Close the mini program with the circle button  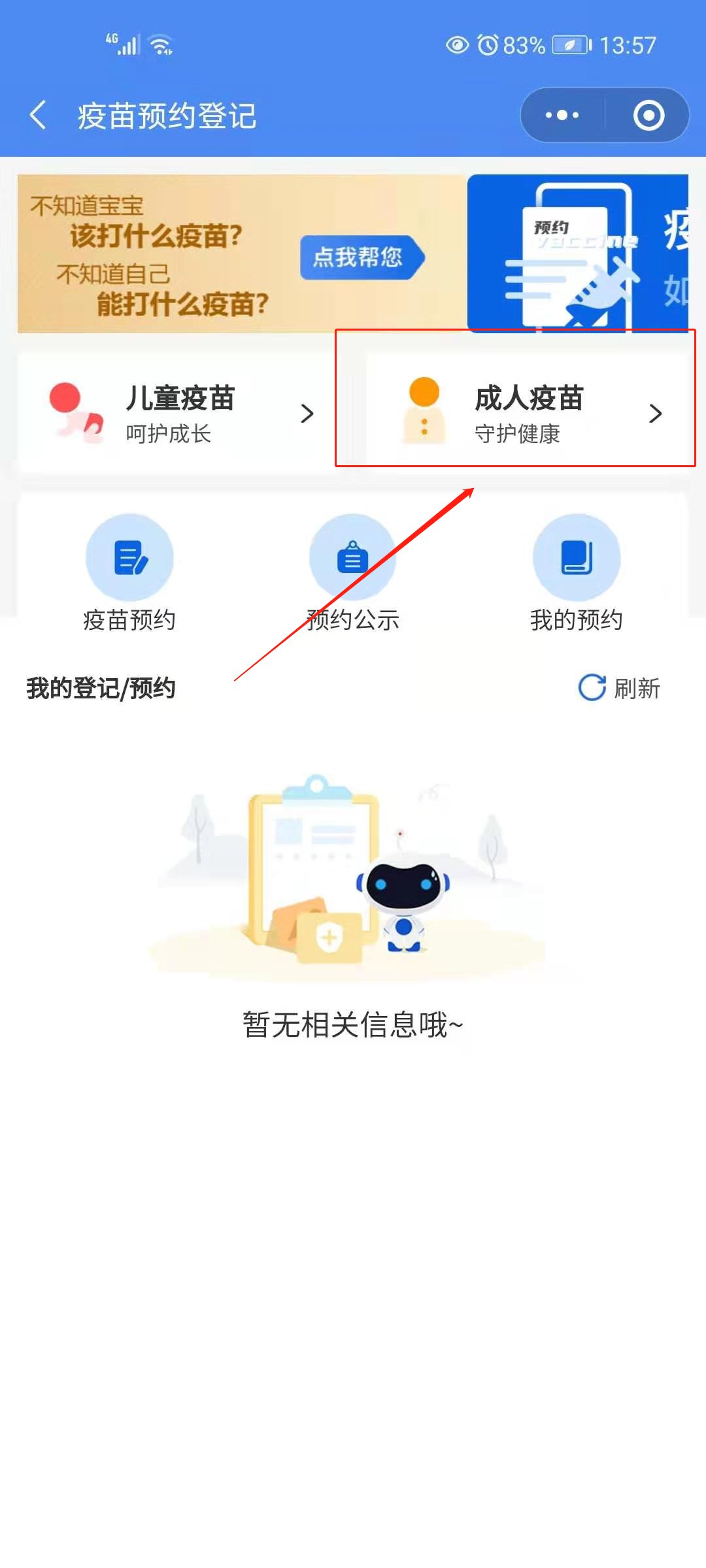tap(648, 116)
